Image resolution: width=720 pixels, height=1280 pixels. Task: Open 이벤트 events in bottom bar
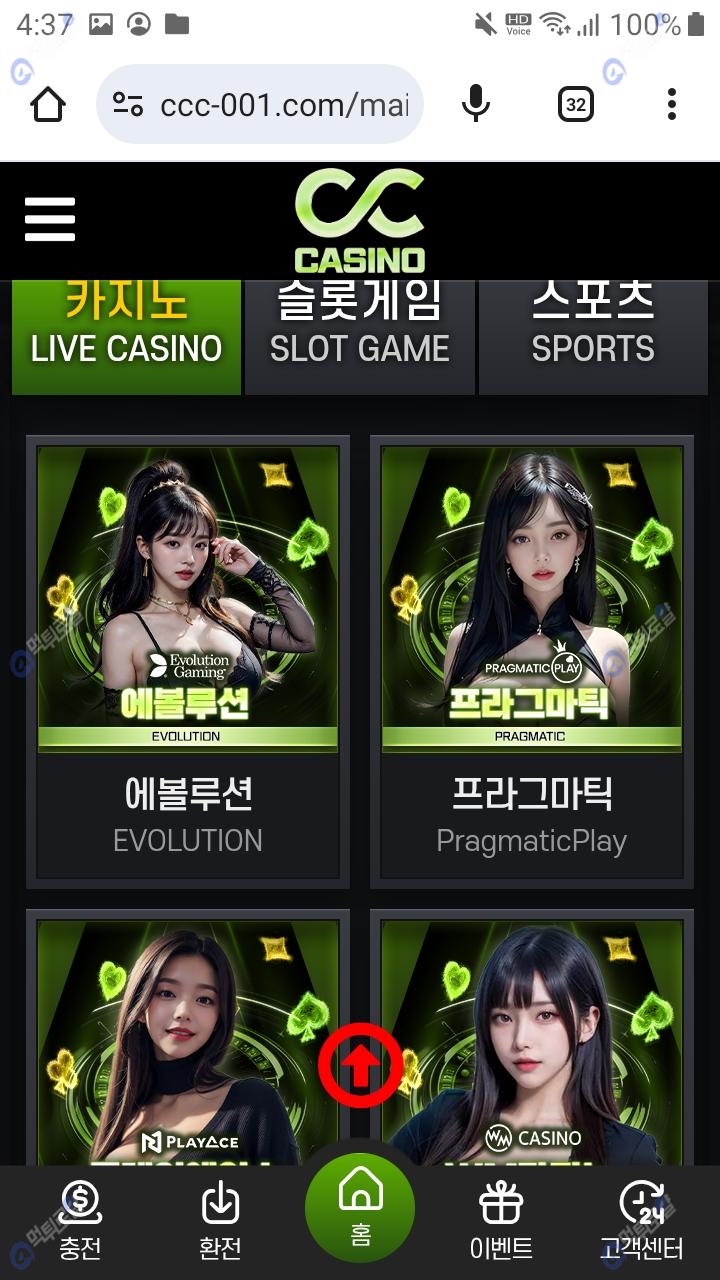point(501,1221)
